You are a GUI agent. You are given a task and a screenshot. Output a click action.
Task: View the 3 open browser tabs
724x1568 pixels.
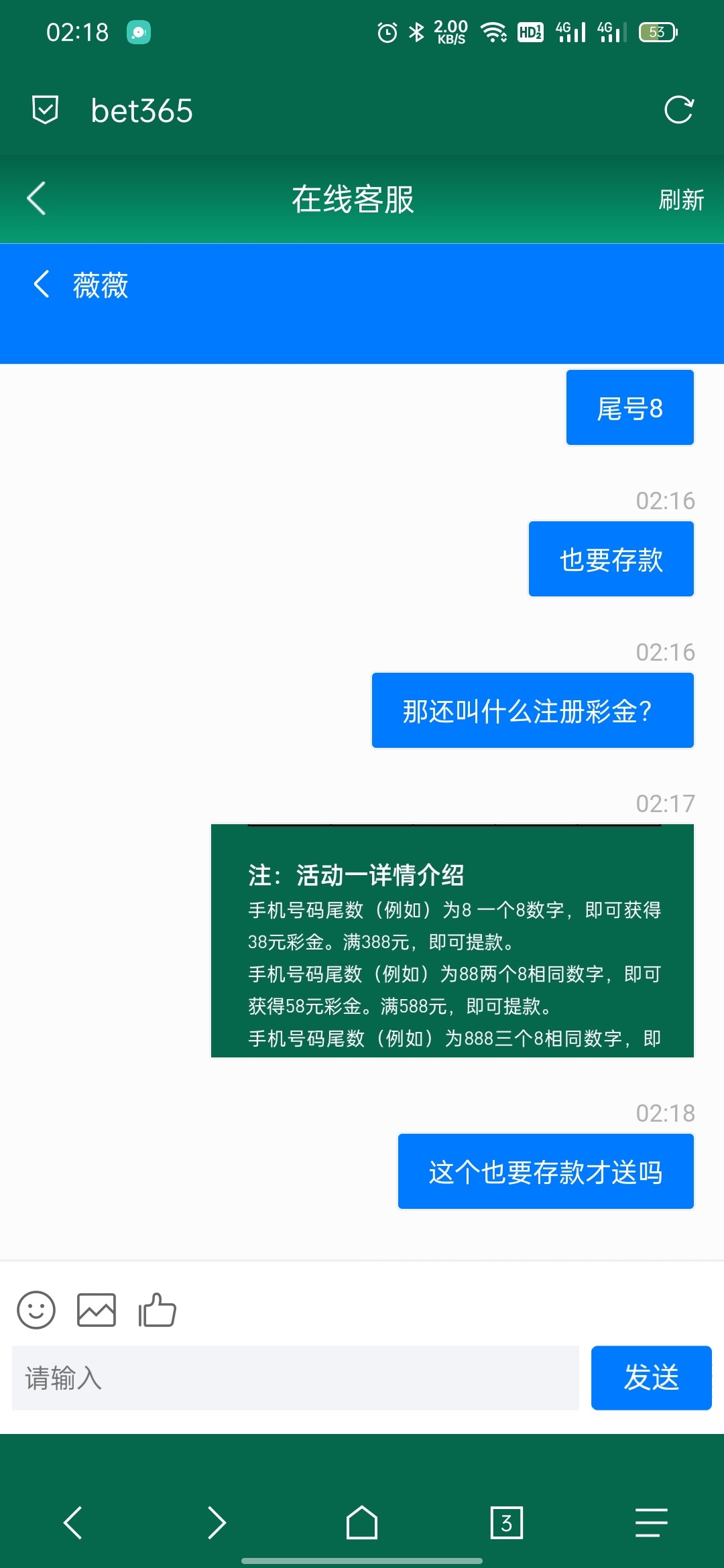[x=506, y=1522]
